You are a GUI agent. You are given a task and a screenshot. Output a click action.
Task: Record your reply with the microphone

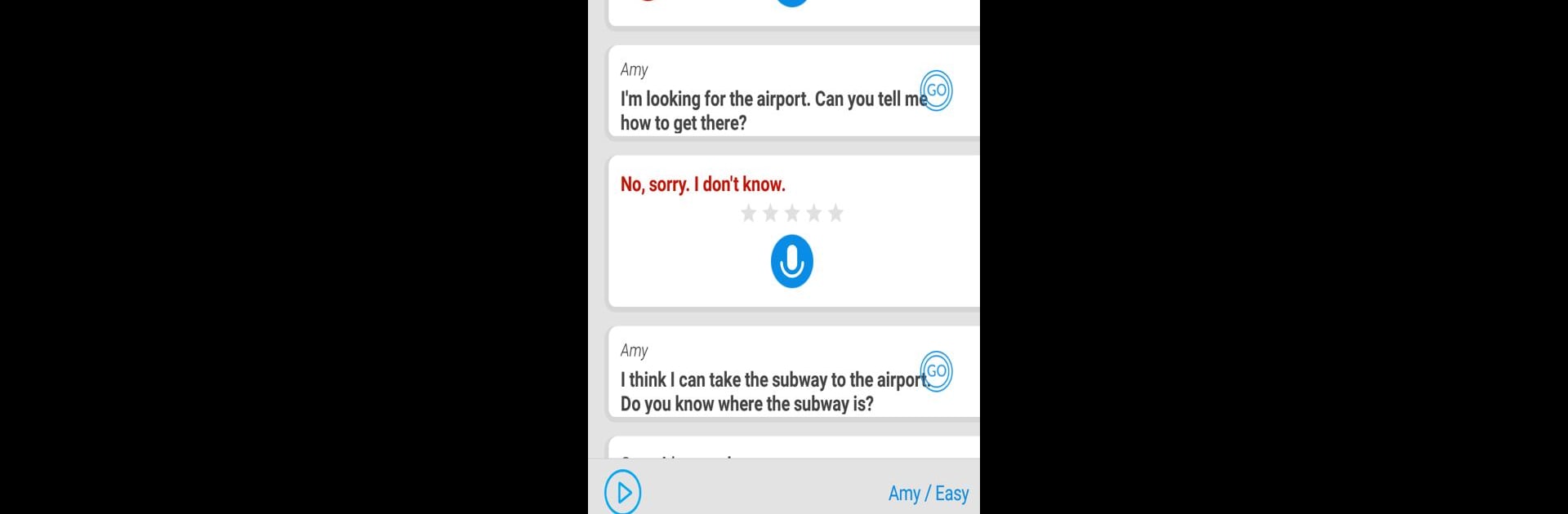point(791,261)
